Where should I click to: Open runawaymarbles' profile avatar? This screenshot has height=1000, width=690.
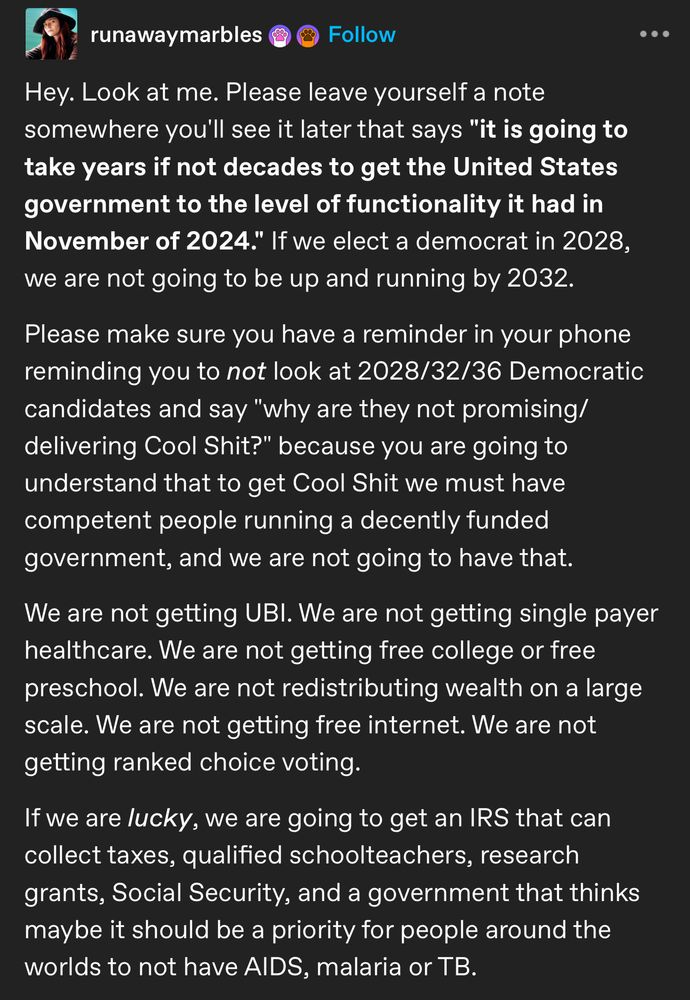pyautogui.click(x=49, y=34)
